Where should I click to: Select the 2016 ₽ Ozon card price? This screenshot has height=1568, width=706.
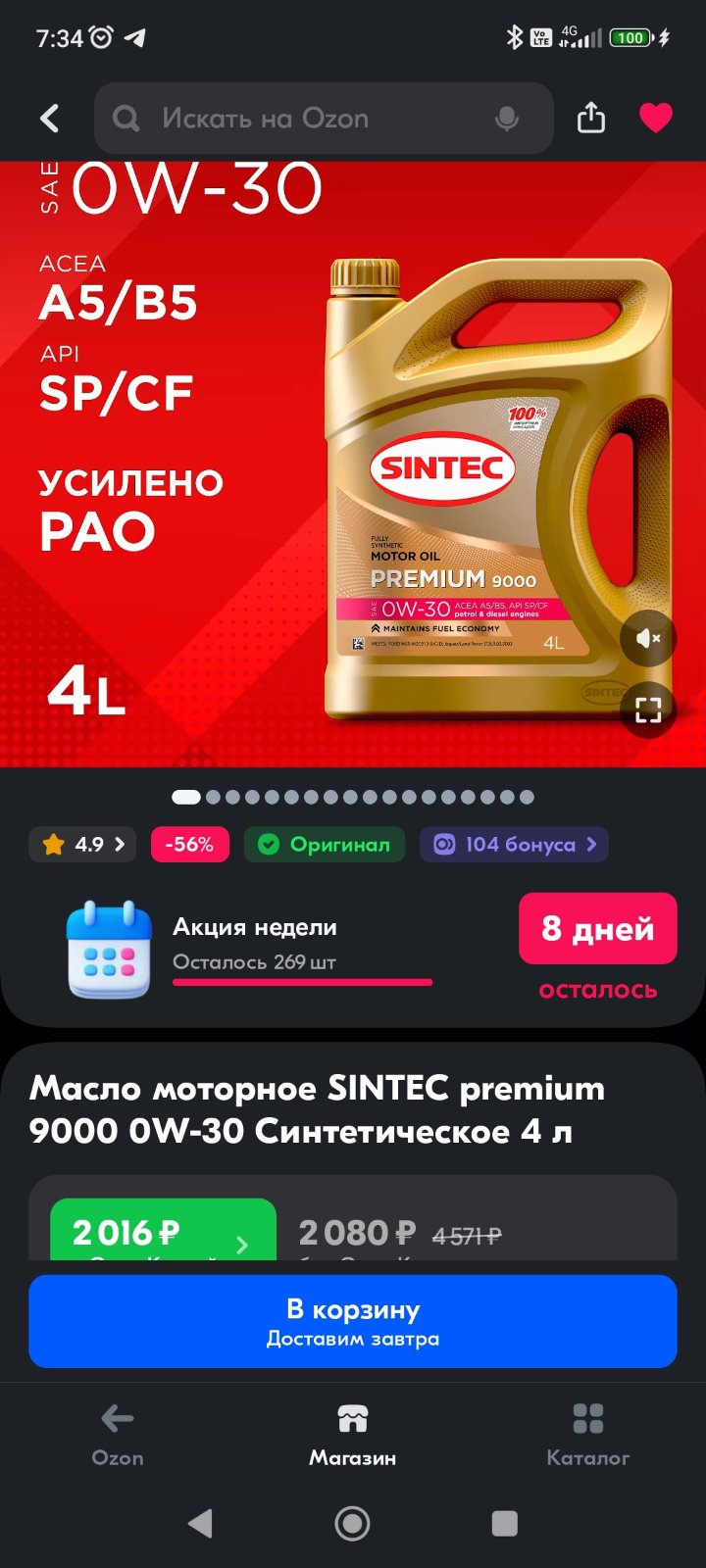[163, 1231]
